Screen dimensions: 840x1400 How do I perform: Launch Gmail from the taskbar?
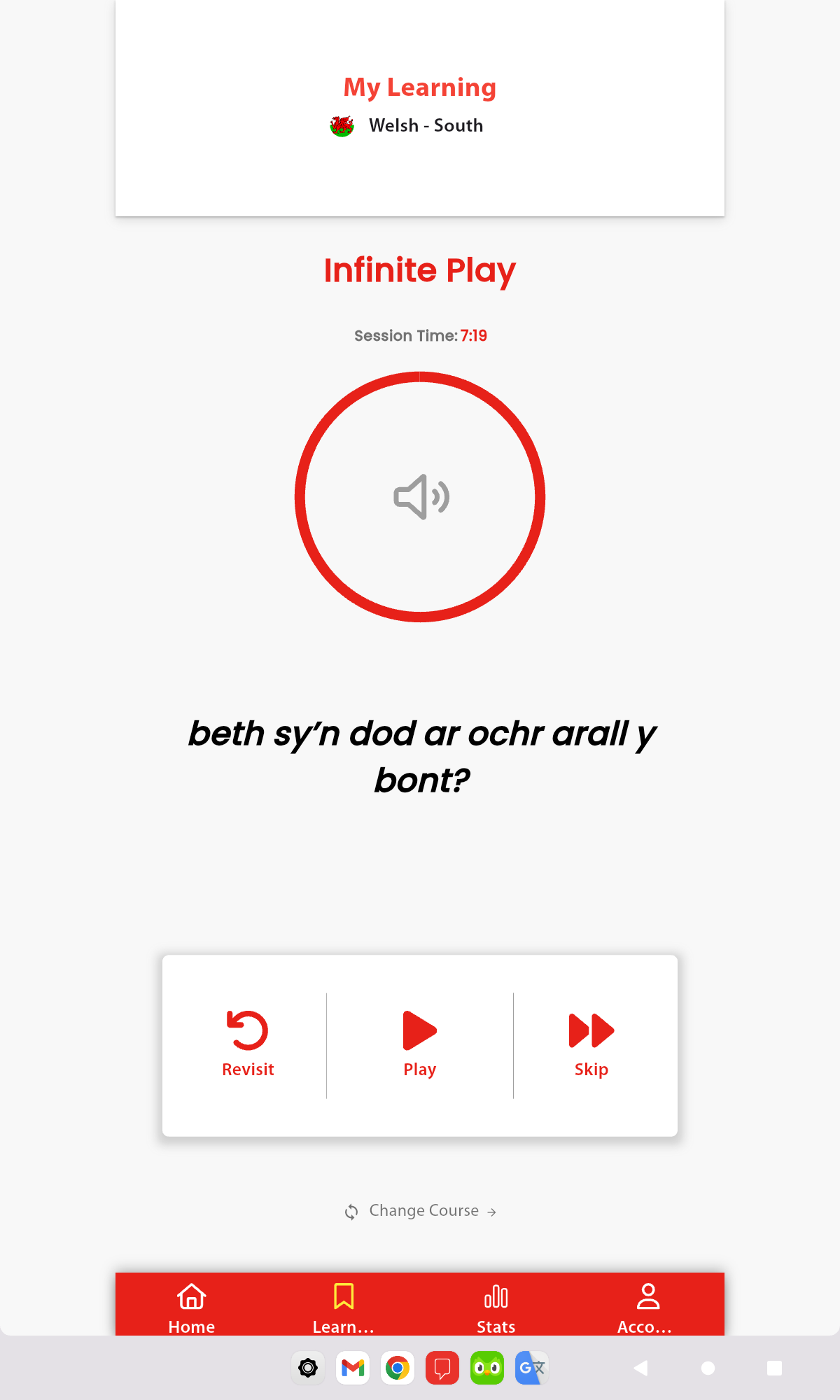[x=353, y=1368]
